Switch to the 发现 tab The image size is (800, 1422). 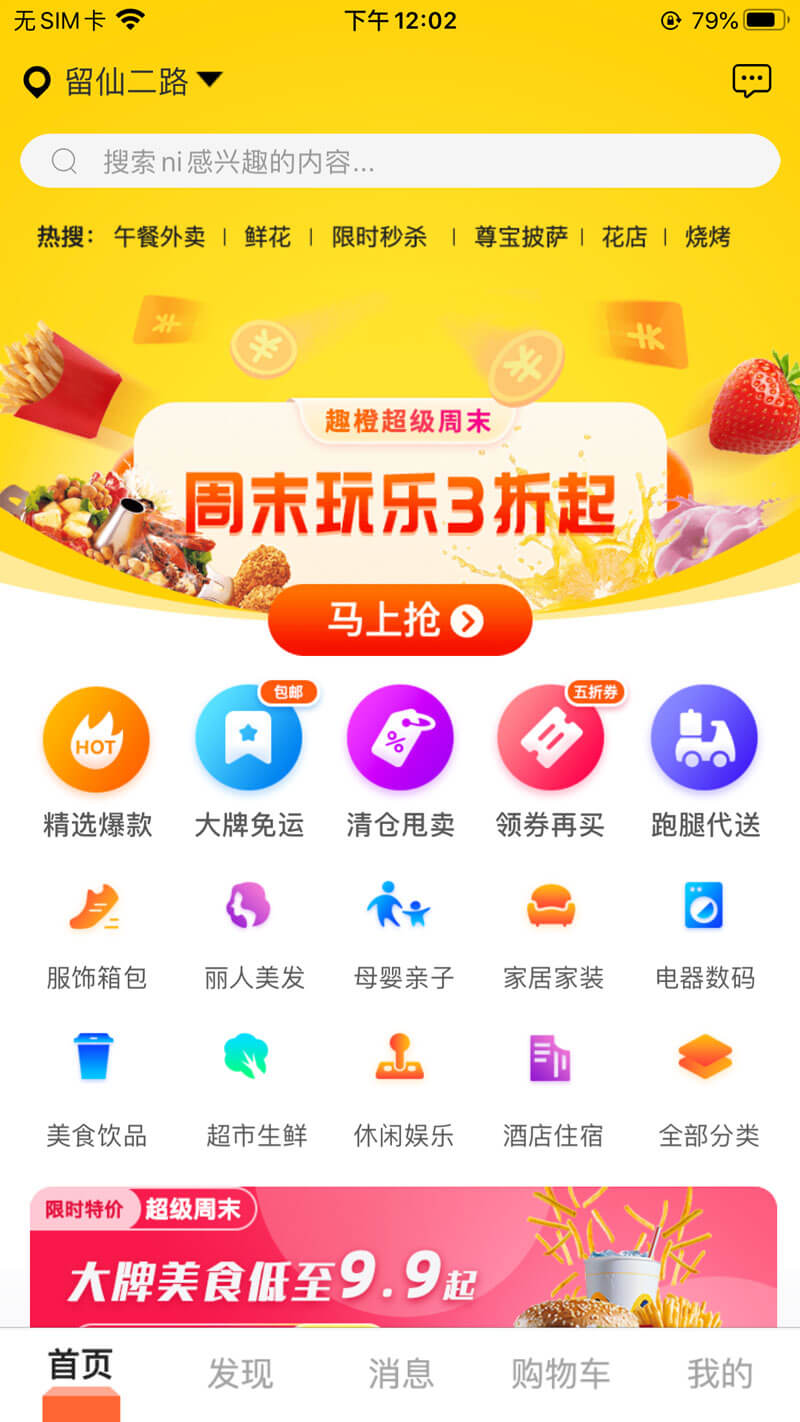240,1374
